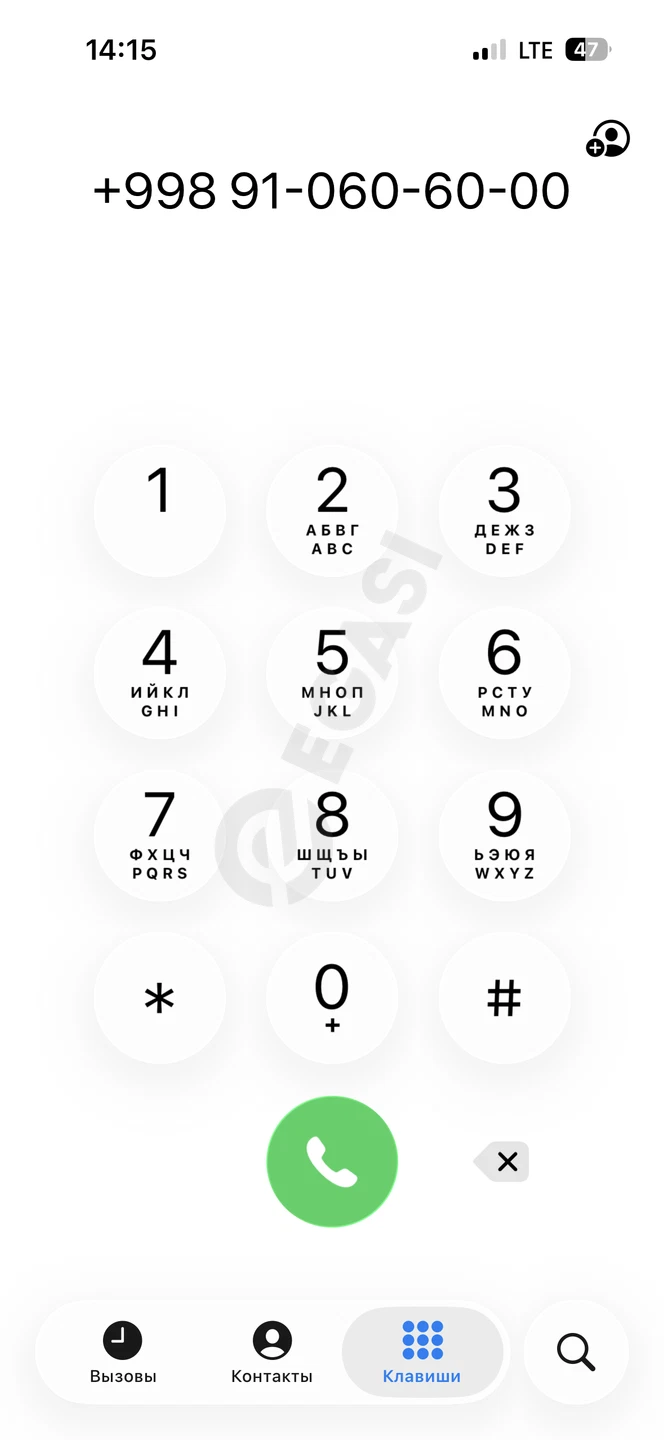Add the dialed number to contacts
Viewport: 664px width, 1440px height.
coord(608,139)
